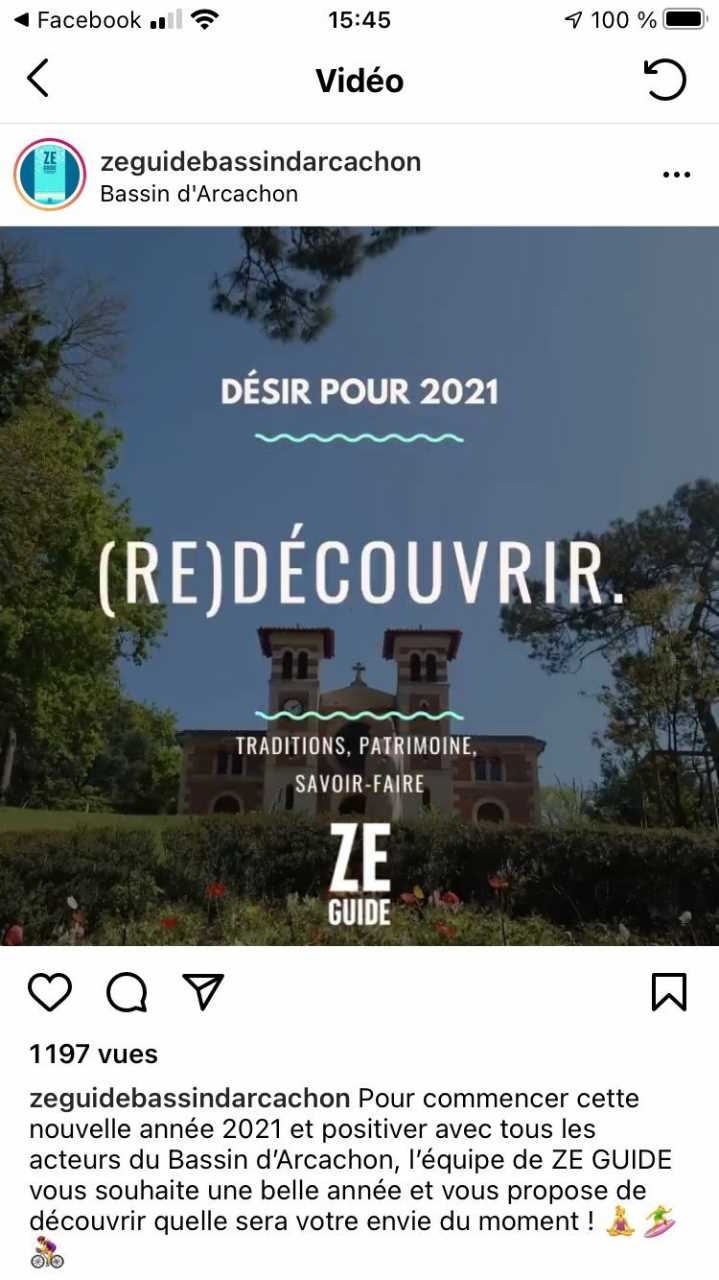Tap the refresh icon in header
This screenshot has width=719, height=1280.
[x=666, y=80]
